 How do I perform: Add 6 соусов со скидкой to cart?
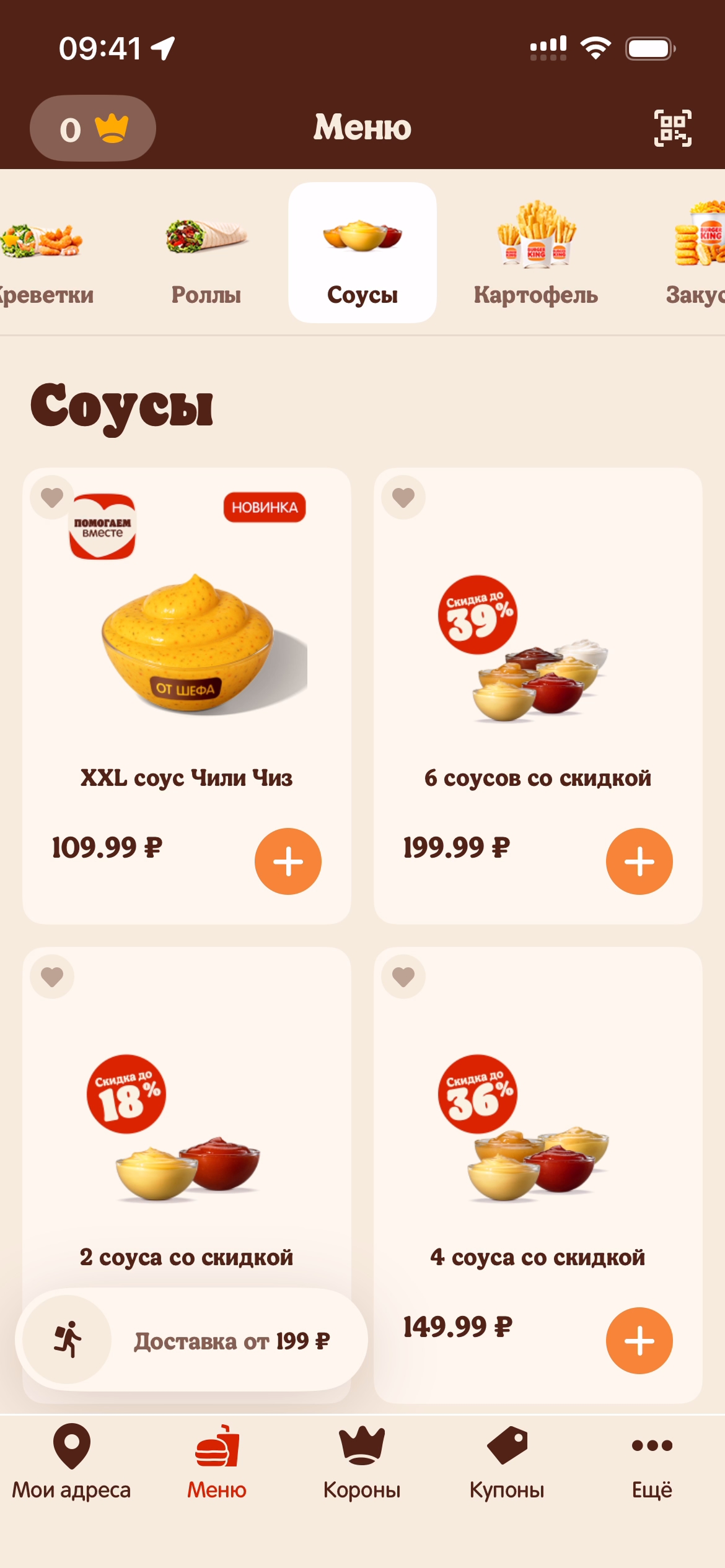click(639, 861)
